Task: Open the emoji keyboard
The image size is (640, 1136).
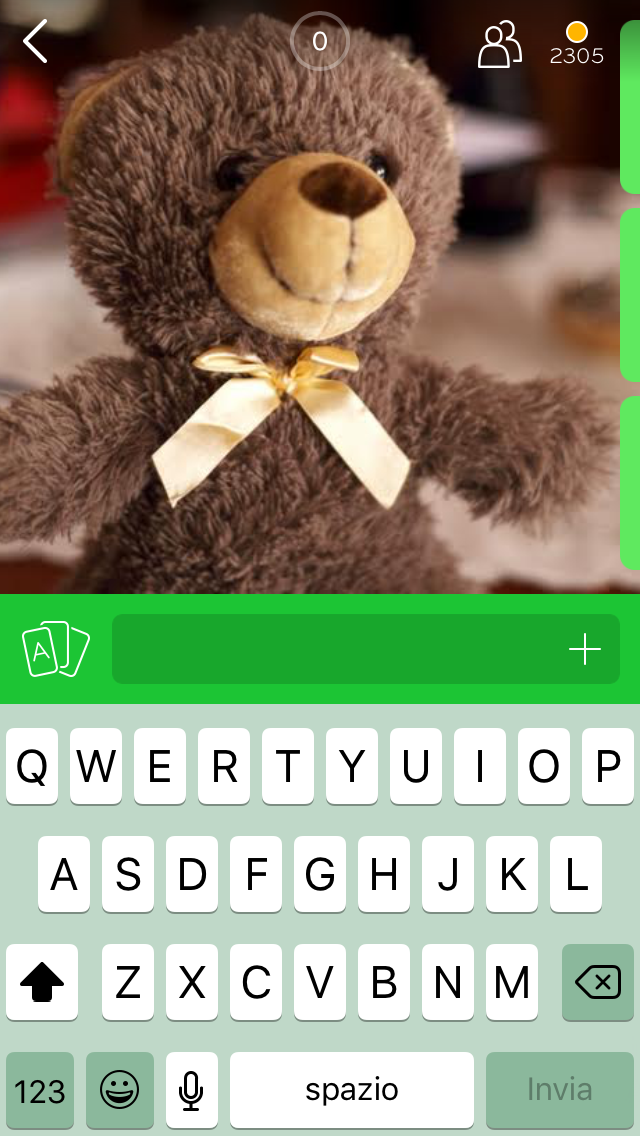Action: point(120,1090)
